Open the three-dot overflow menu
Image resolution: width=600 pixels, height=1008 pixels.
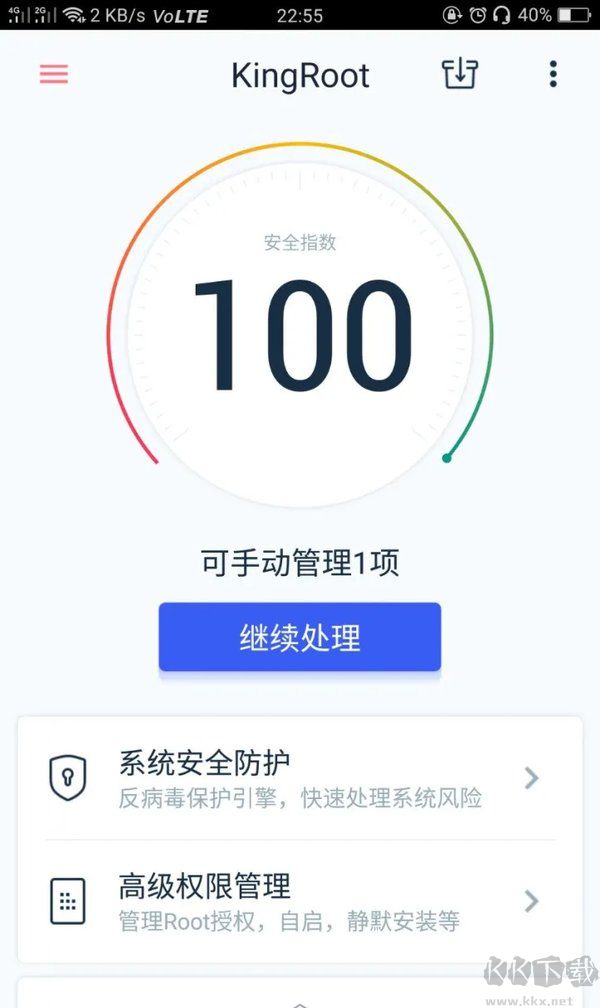(553, 74)
